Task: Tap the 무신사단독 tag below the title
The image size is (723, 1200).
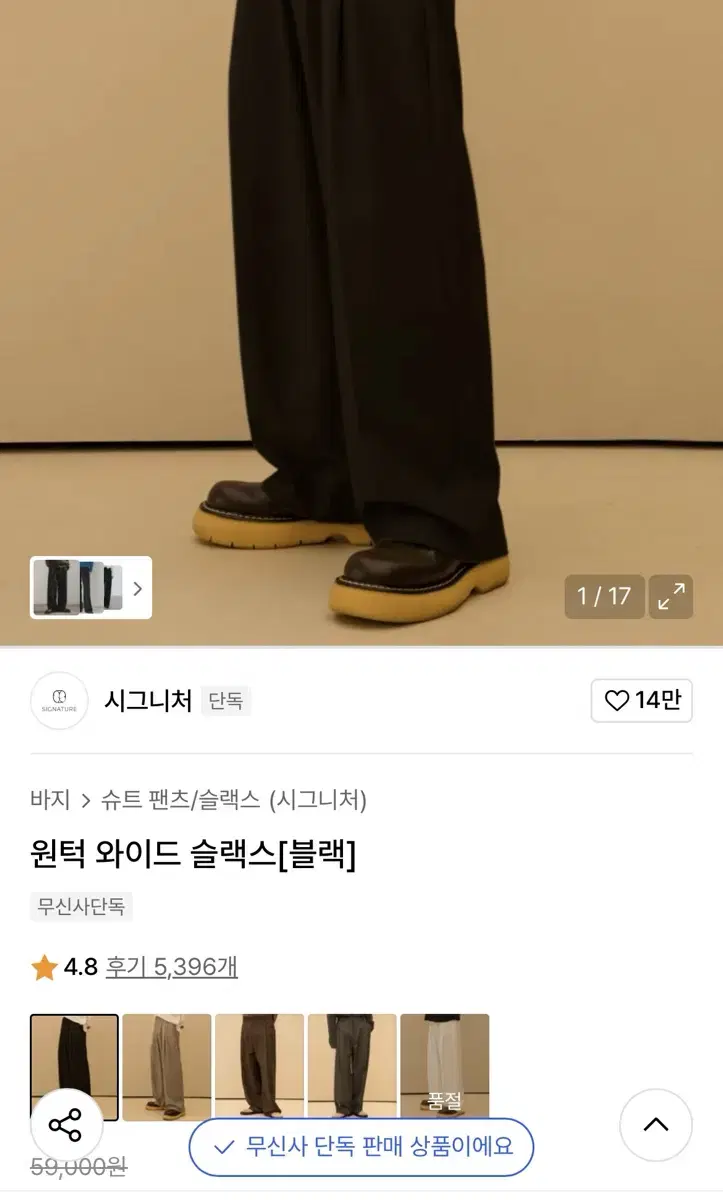Action: tap(81, 907)
